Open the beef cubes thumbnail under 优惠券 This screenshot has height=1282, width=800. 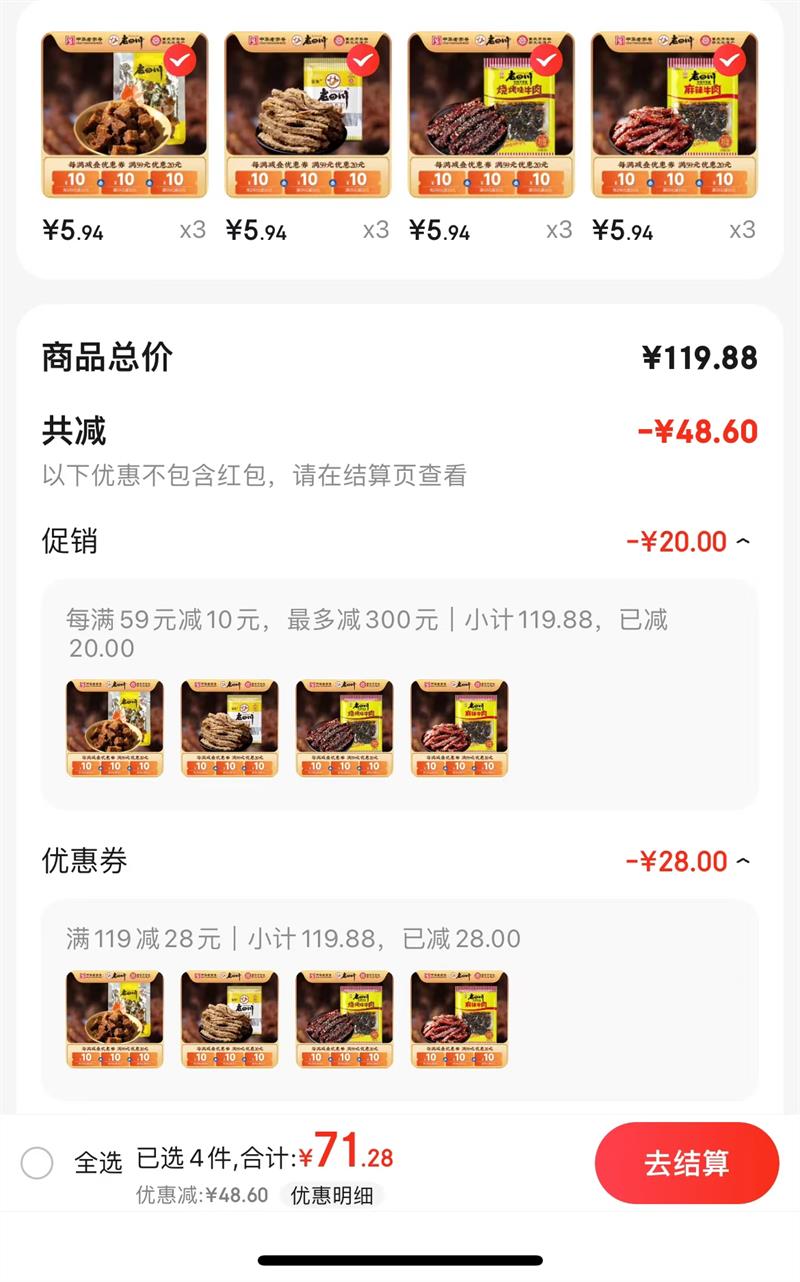click(114, 1019)
